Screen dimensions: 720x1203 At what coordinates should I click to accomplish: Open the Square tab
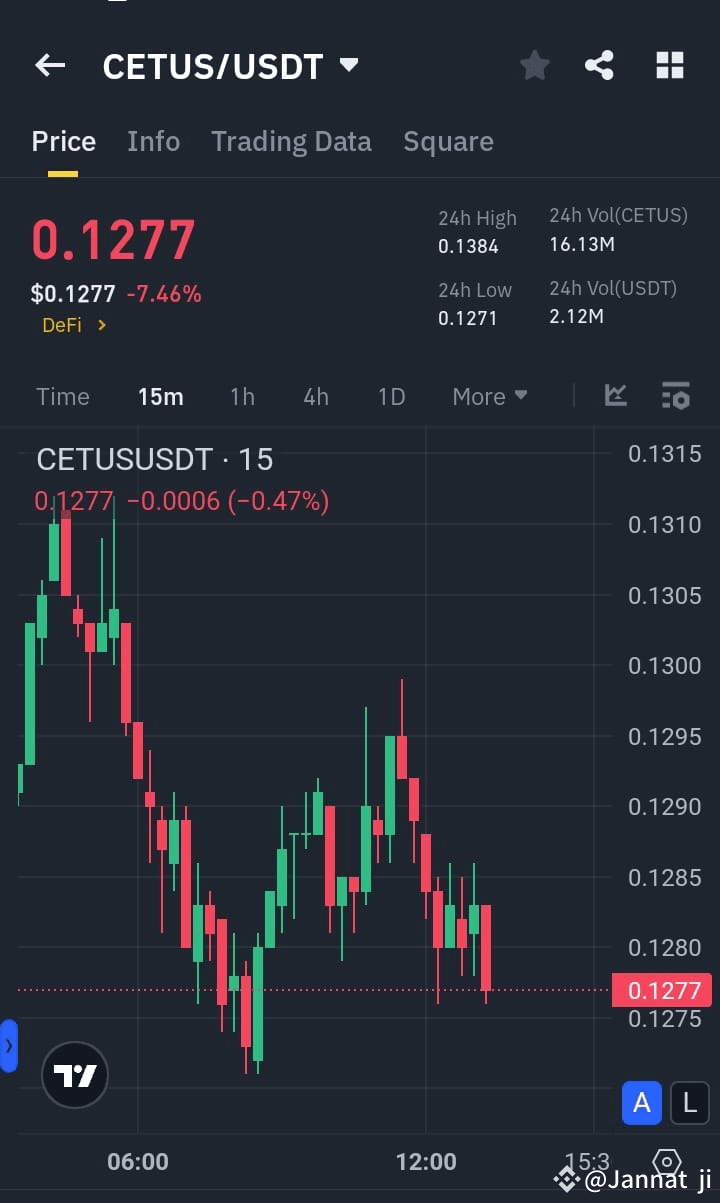[x=448, y=141]
